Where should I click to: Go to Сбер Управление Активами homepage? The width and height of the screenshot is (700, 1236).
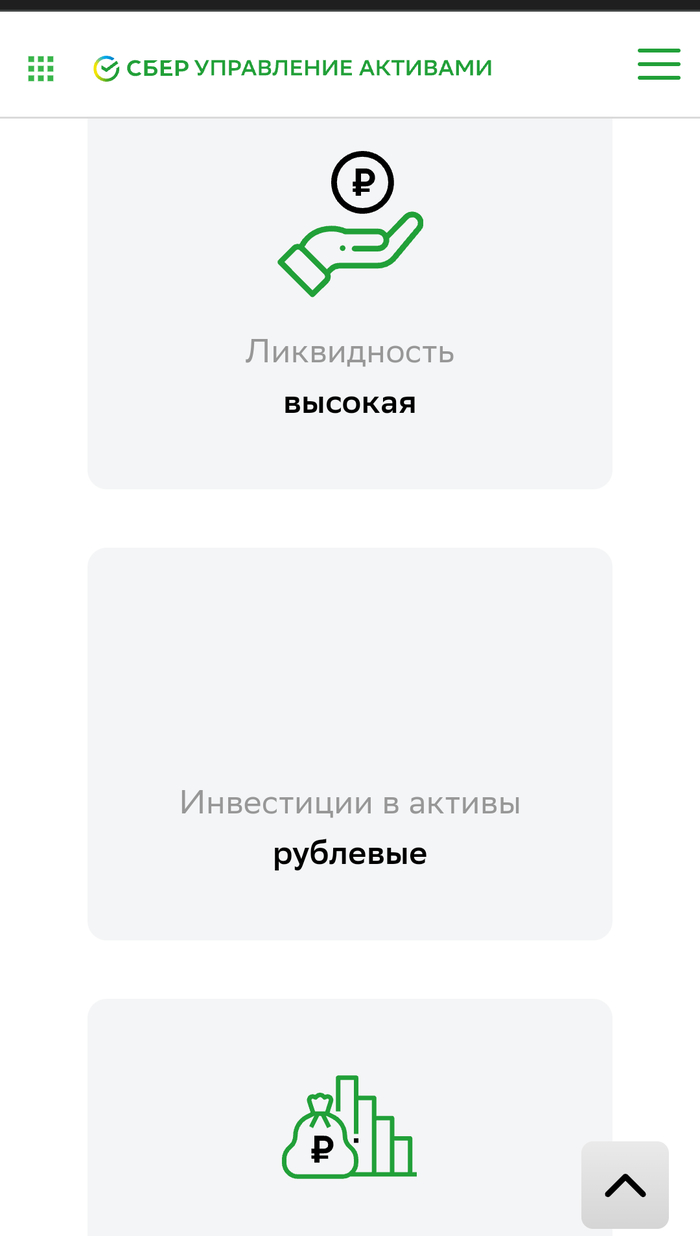tap(292, 68)
